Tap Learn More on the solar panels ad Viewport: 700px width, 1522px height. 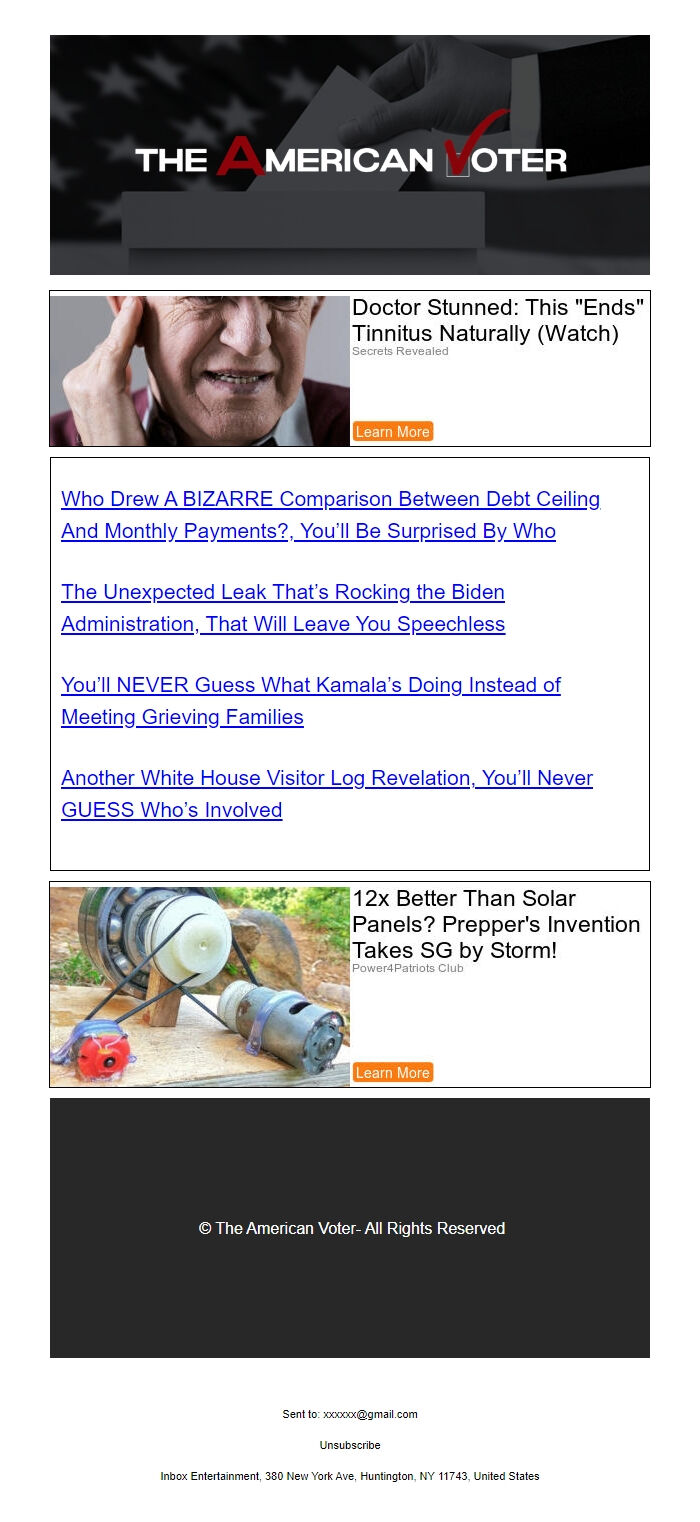(x=392, y=1073)
